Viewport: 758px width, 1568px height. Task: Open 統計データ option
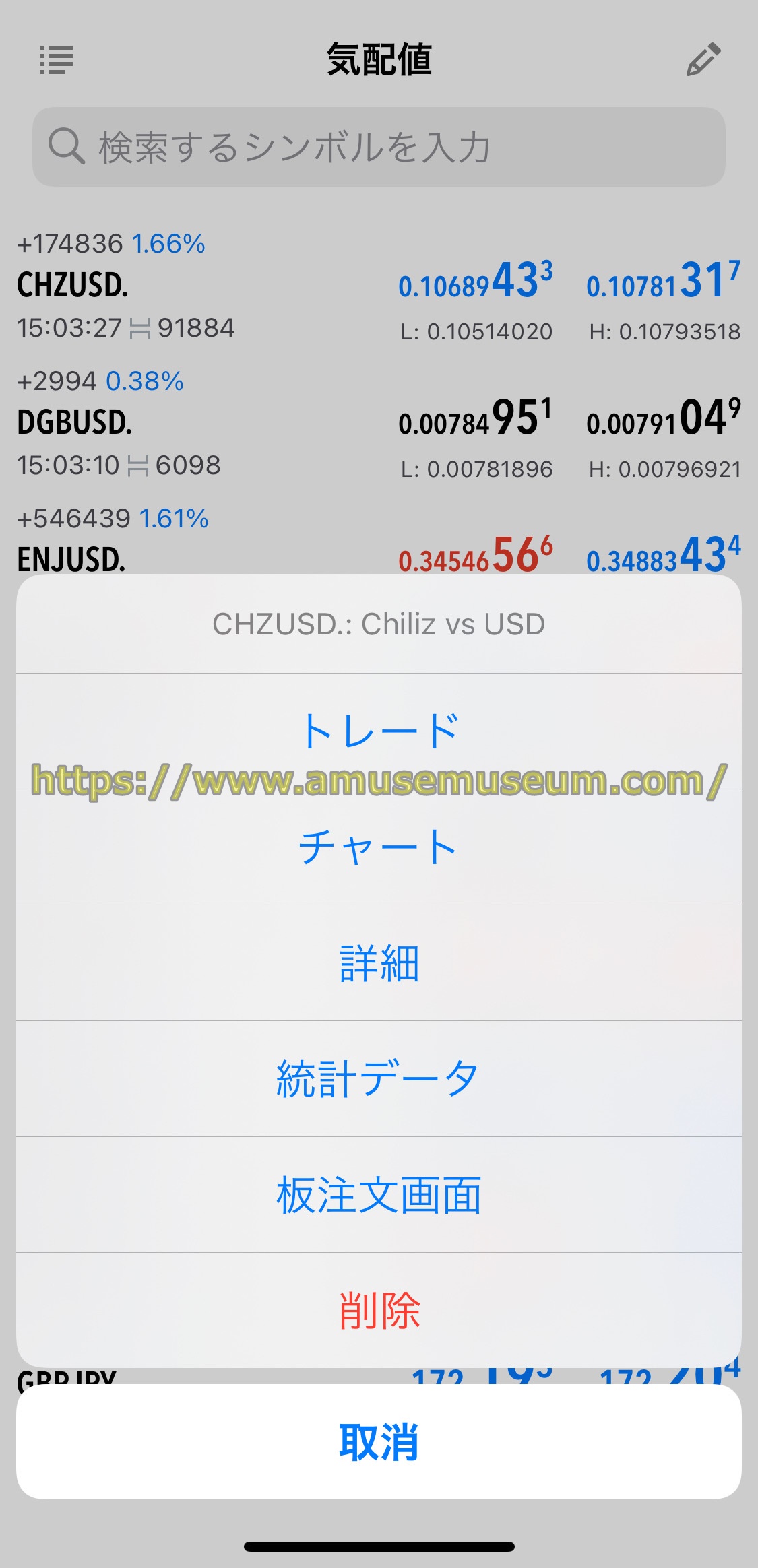click(x=379, y=1079)
